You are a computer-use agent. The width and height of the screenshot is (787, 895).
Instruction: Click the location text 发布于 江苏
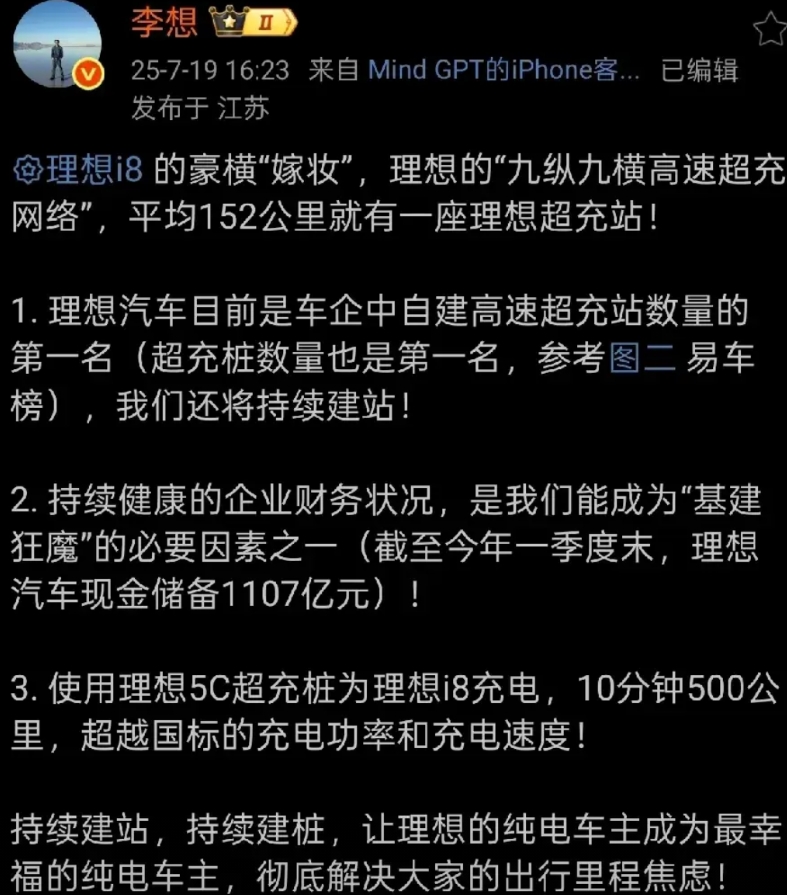[196, 104]
